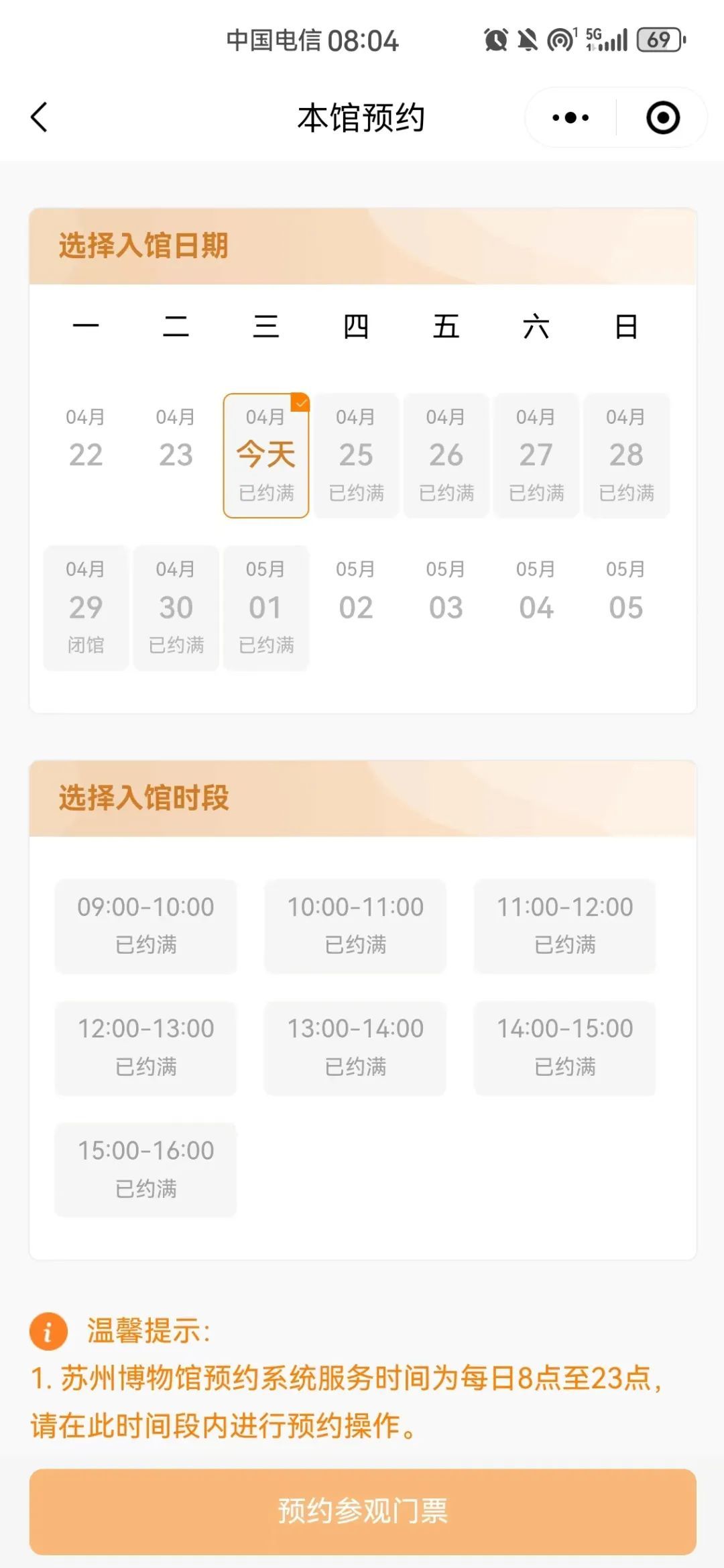
Task: Pick 04月26 on the calendar
Action: coord(446,455)
